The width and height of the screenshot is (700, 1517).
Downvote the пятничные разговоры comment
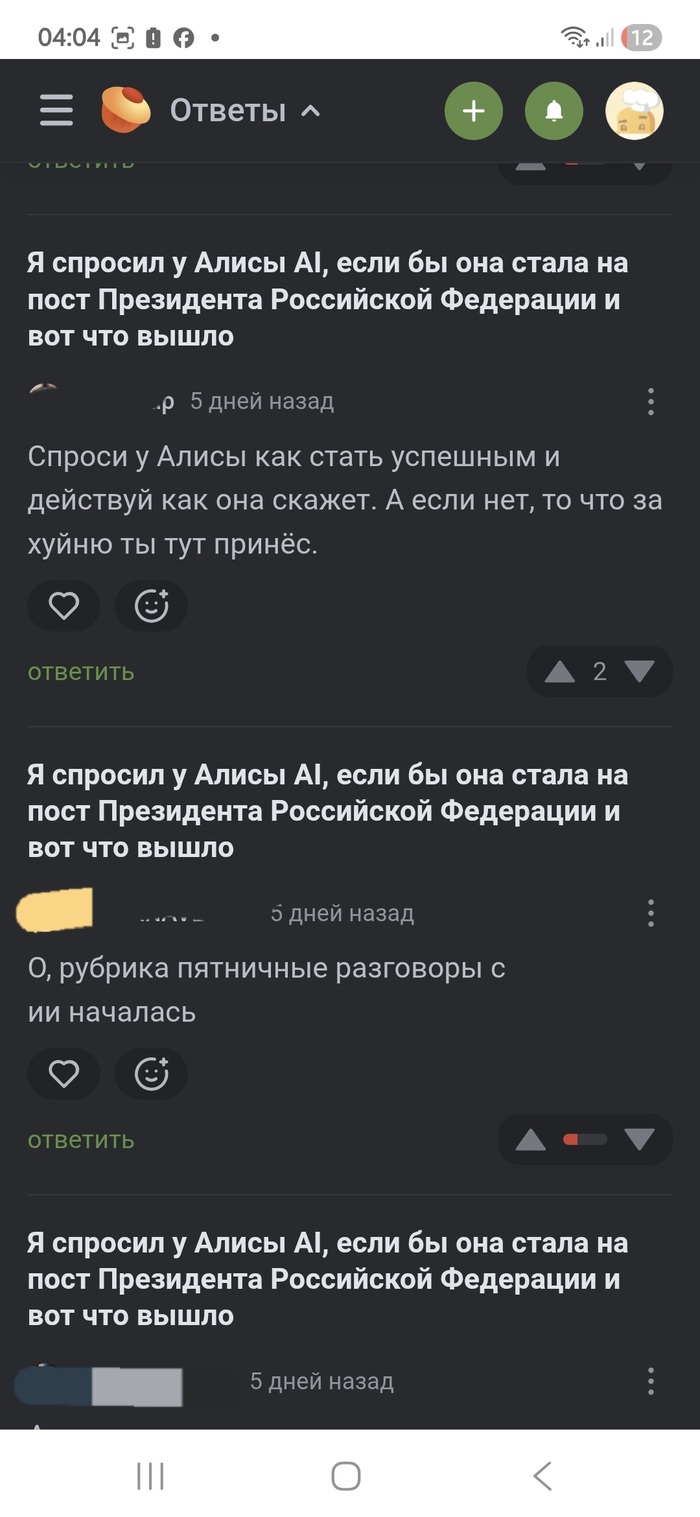click(x=639, y=1140)
